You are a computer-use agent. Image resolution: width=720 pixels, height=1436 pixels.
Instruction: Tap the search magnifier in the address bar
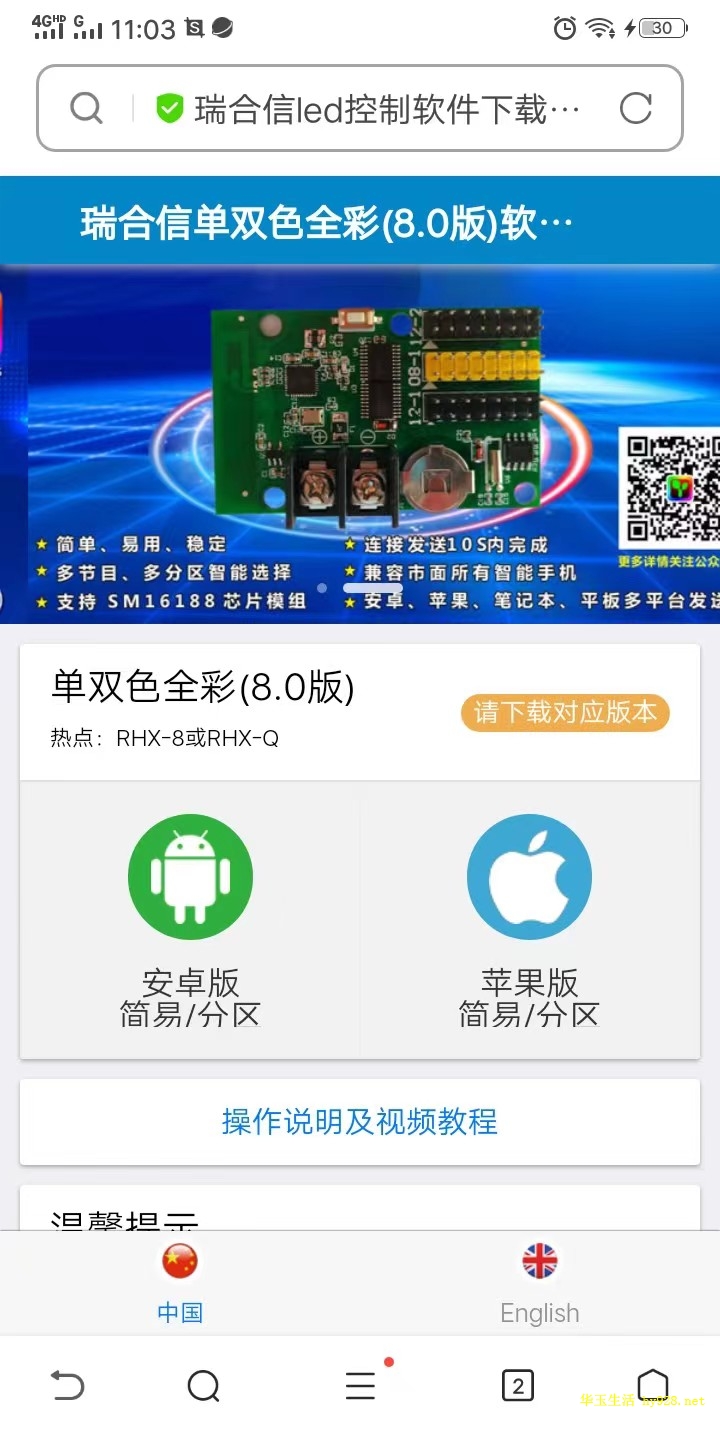click(87, 108)
